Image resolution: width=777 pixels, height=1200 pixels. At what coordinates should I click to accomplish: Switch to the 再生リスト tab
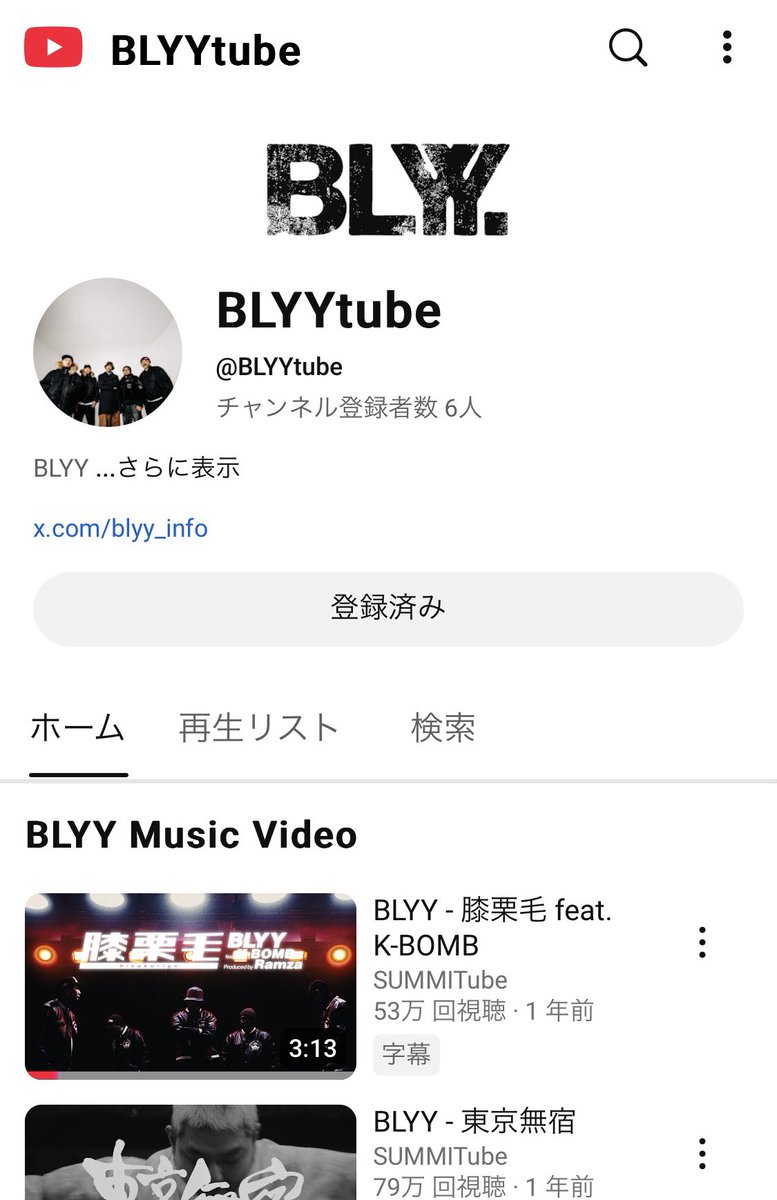point(259,727)
